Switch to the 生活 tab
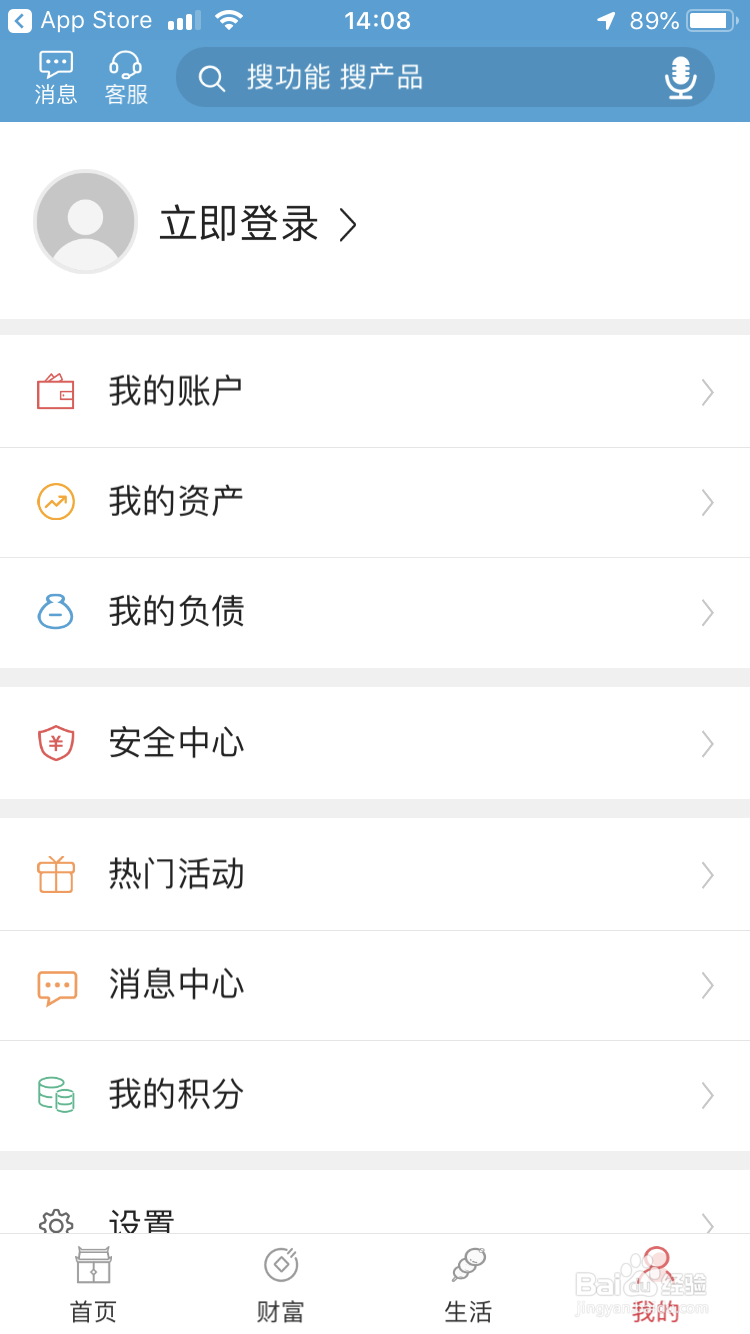The width and height of the screenshot is (750, 1334). tap(468, 1285)
